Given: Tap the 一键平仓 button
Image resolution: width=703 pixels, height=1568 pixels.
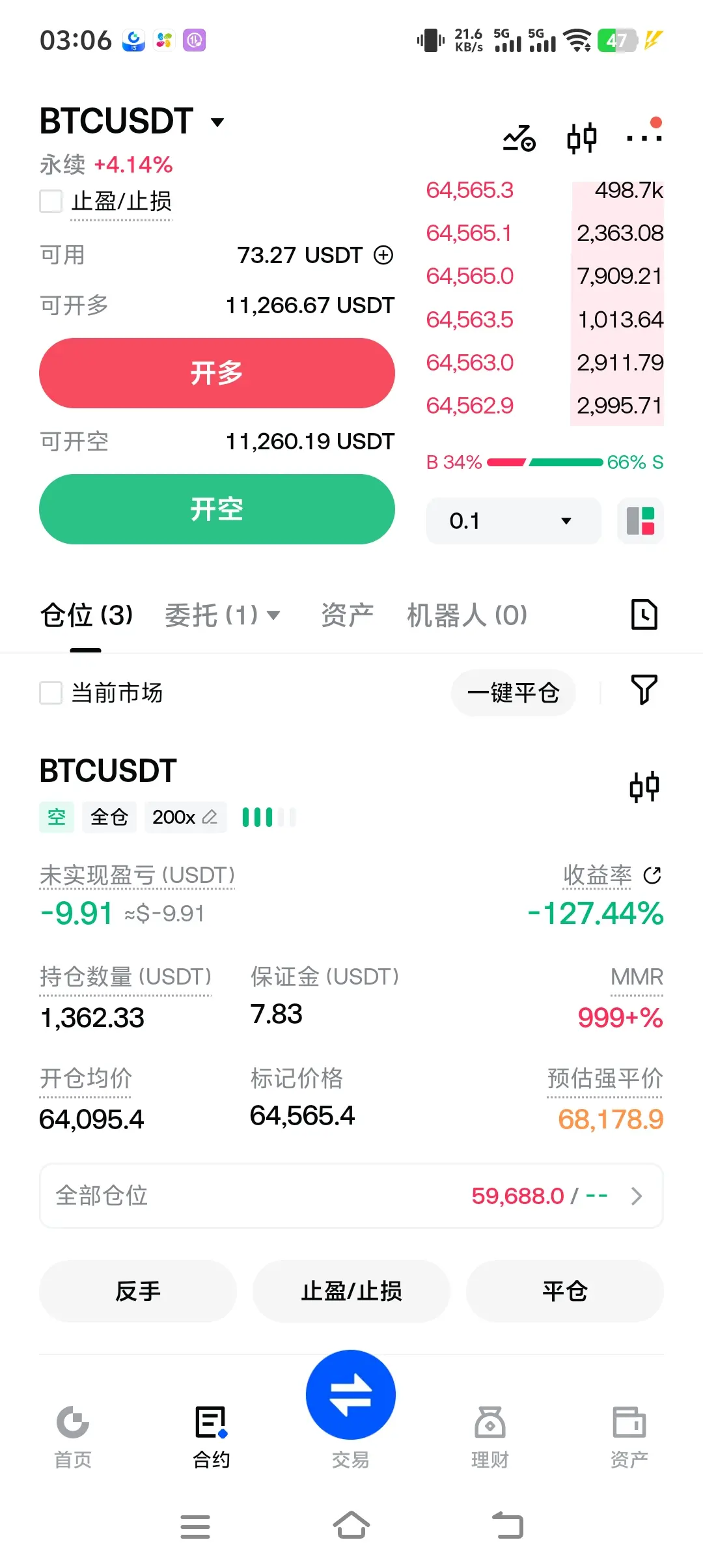Looking at the screenshot, I should coord(513,693).
